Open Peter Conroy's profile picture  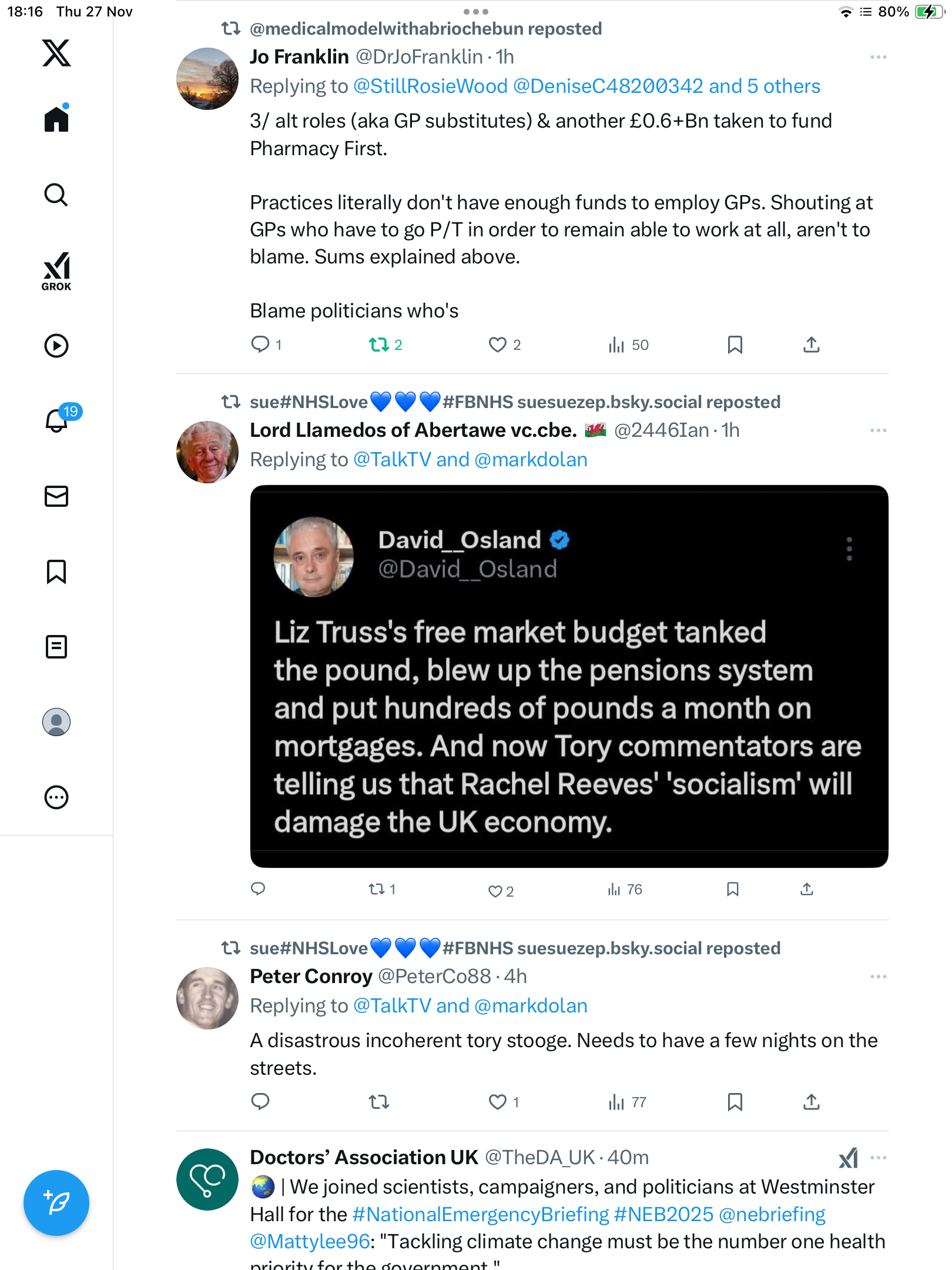(x=207, y=998)
